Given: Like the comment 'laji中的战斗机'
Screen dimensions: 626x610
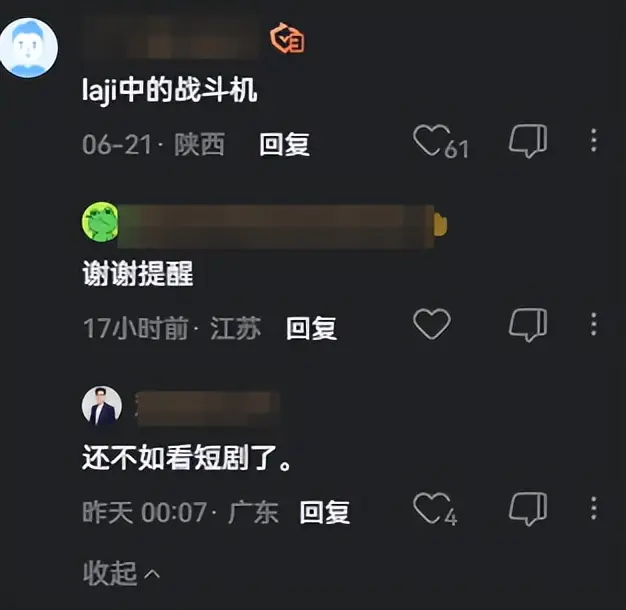Looking at the screenshot, I should pyautogui.click(x=430, y=142).
